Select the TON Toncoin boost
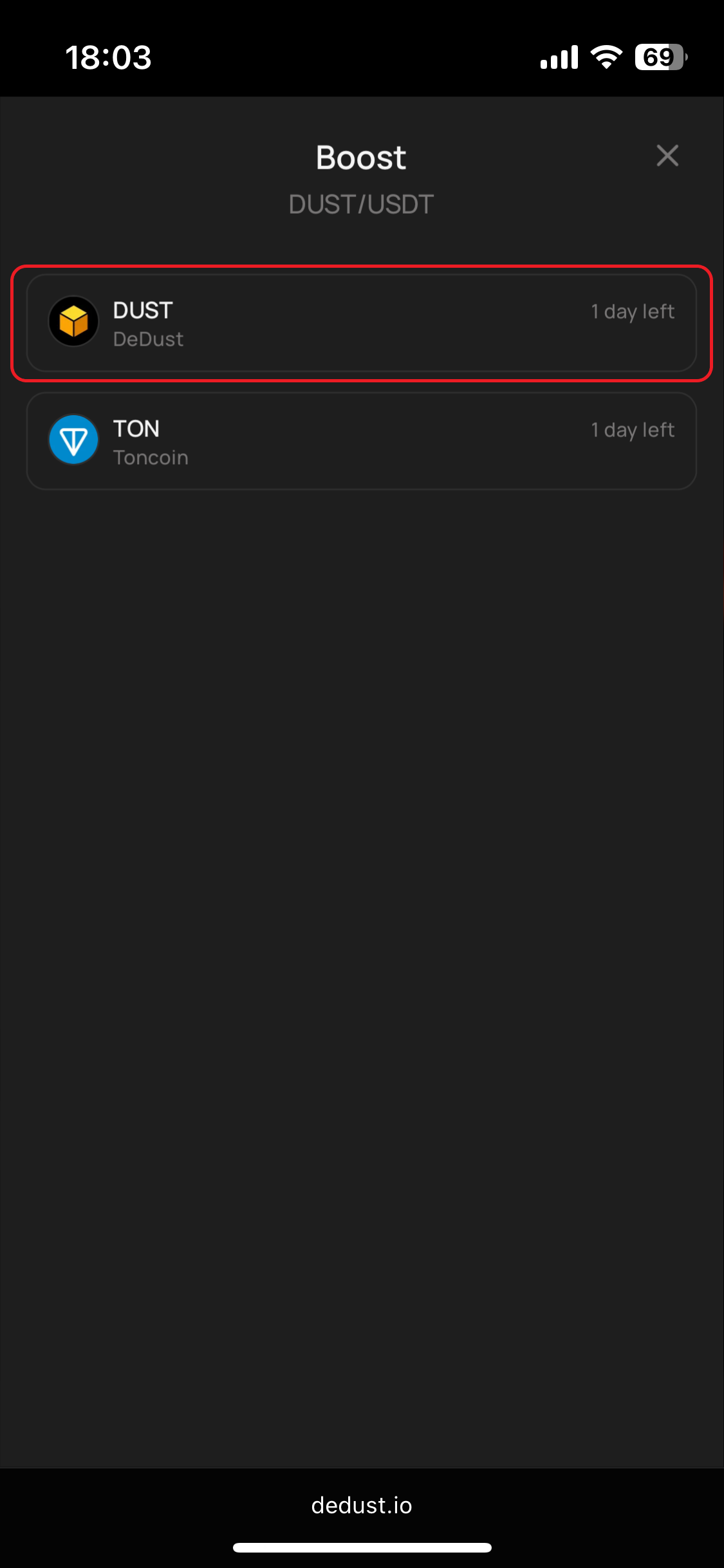 361,442
